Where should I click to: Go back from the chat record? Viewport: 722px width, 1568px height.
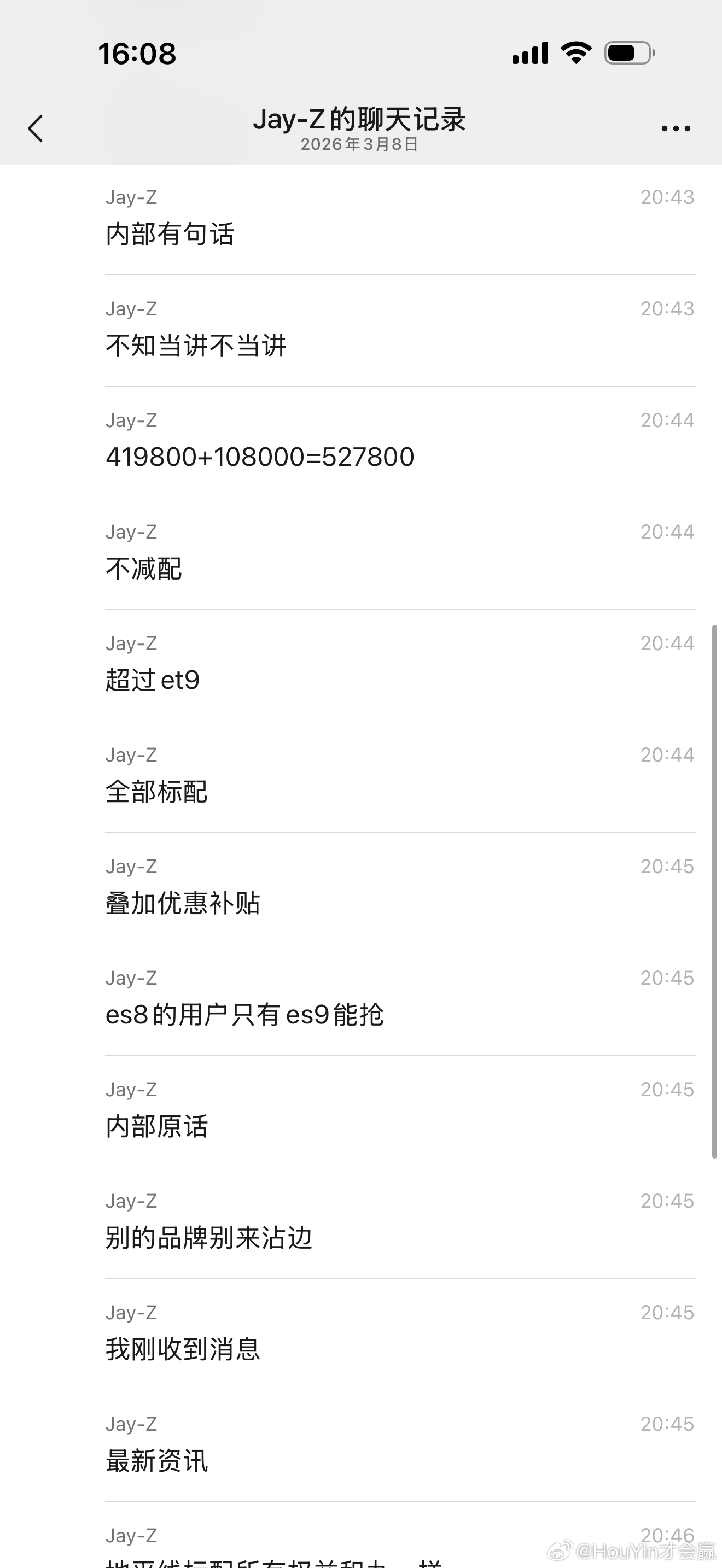point(36,128)
